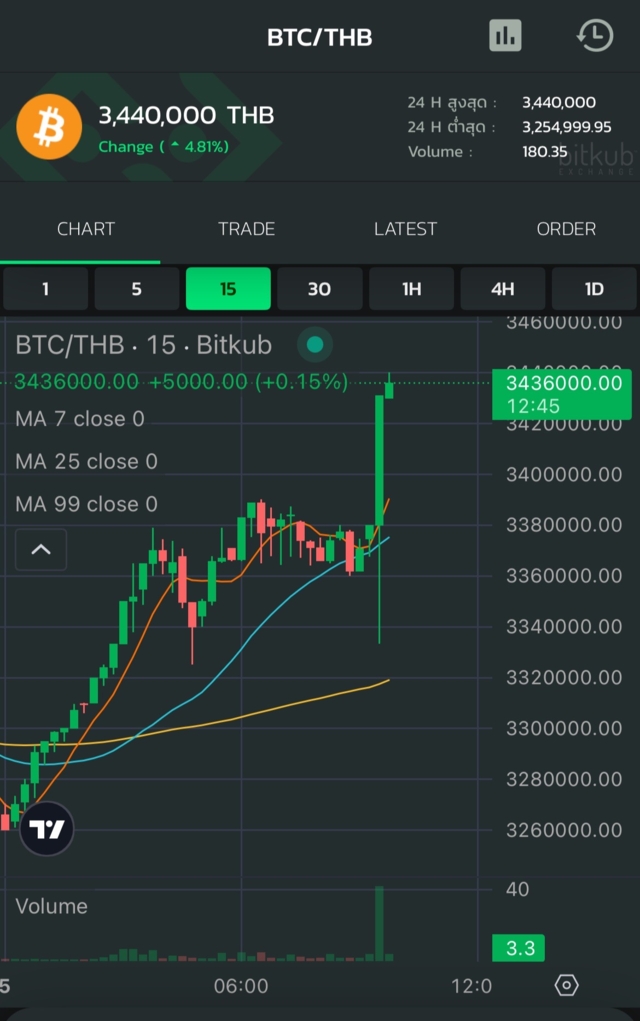Tap the MA 25 close indicator
The width and height of the screenshot is (640, 1021).
(86, 462)
